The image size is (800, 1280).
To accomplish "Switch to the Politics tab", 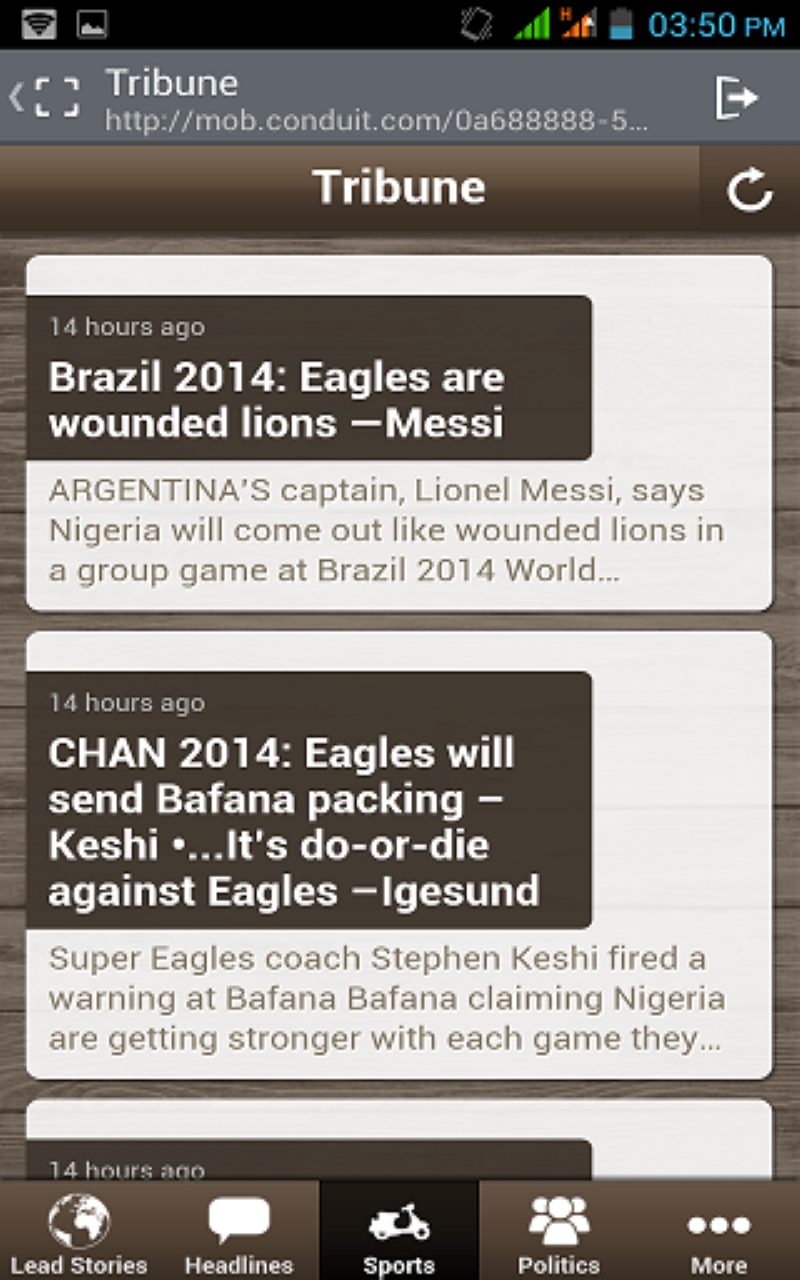I will [x=558, y=1232].
